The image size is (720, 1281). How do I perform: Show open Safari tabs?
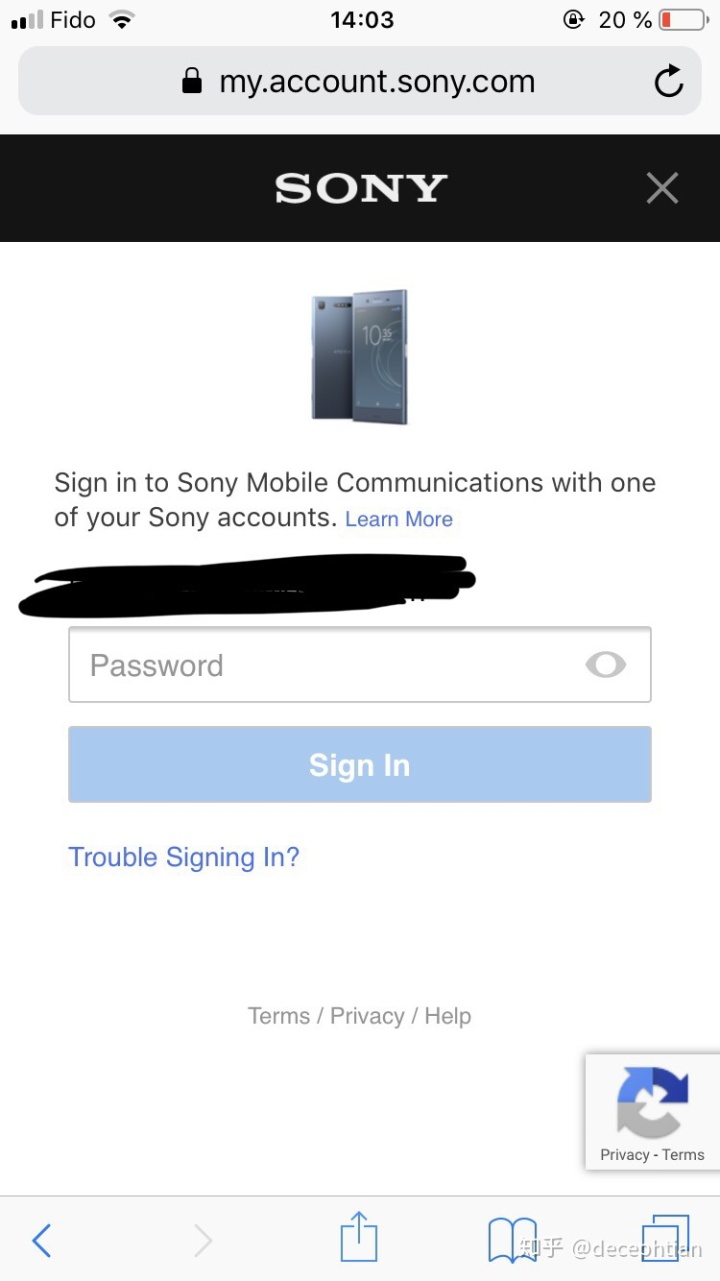(665, 1239)
